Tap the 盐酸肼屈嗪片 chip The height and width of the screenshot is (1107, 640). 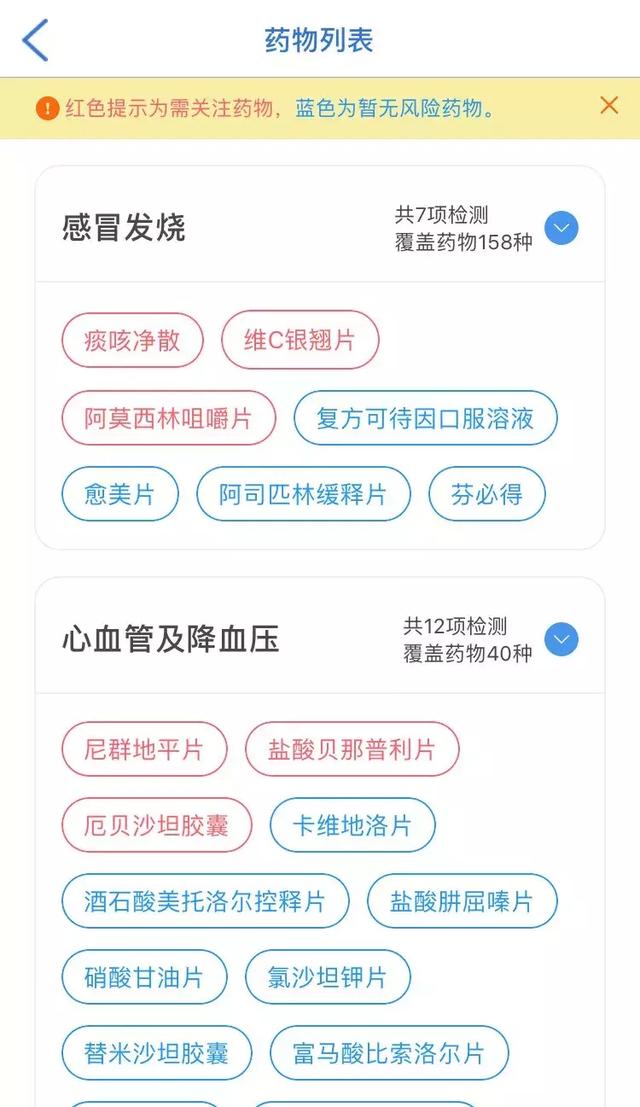(x=462, y=901)
